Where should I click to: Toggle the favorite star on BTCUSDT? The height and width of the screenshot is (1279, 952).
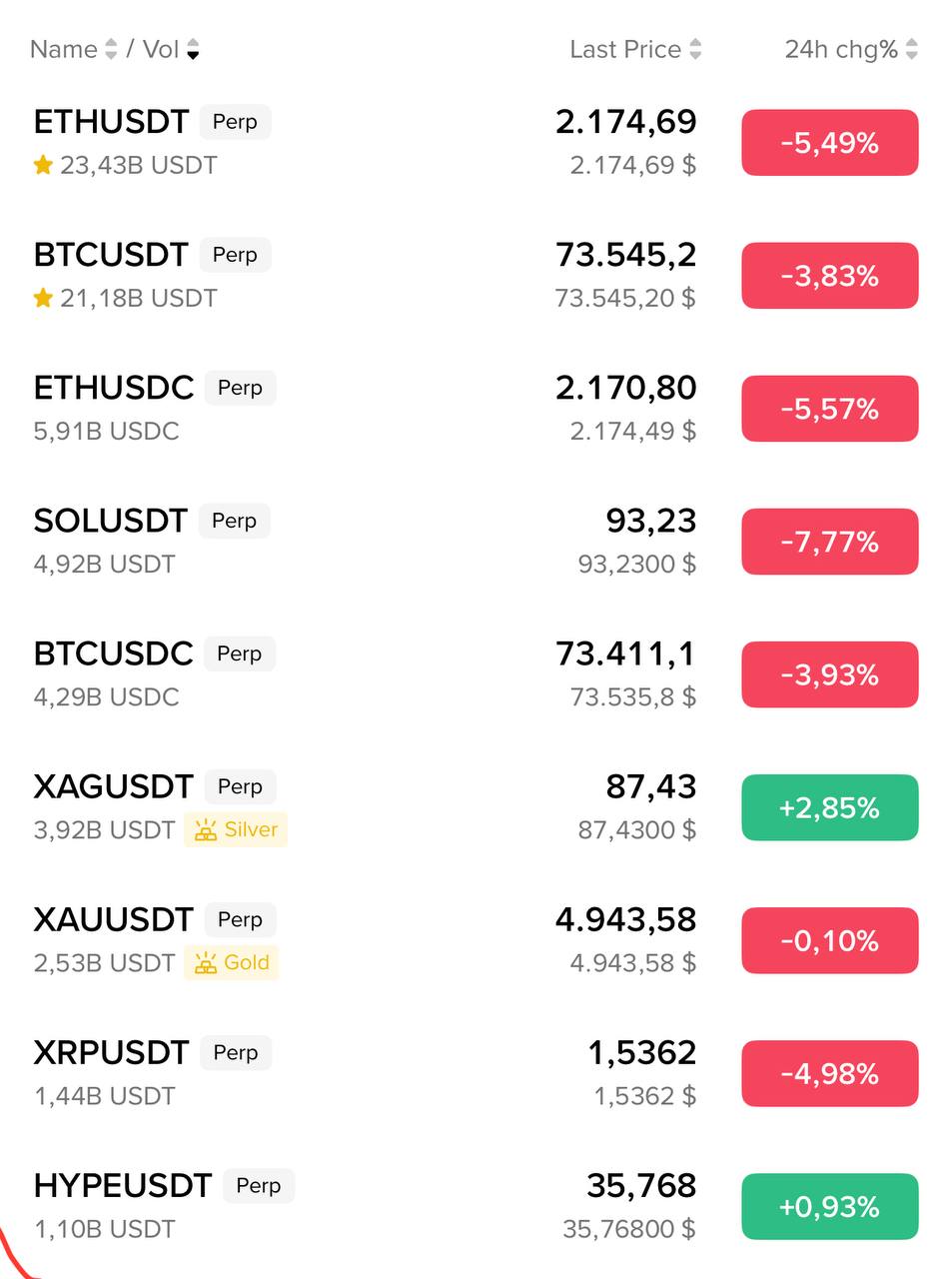click(x=43, y=298)
